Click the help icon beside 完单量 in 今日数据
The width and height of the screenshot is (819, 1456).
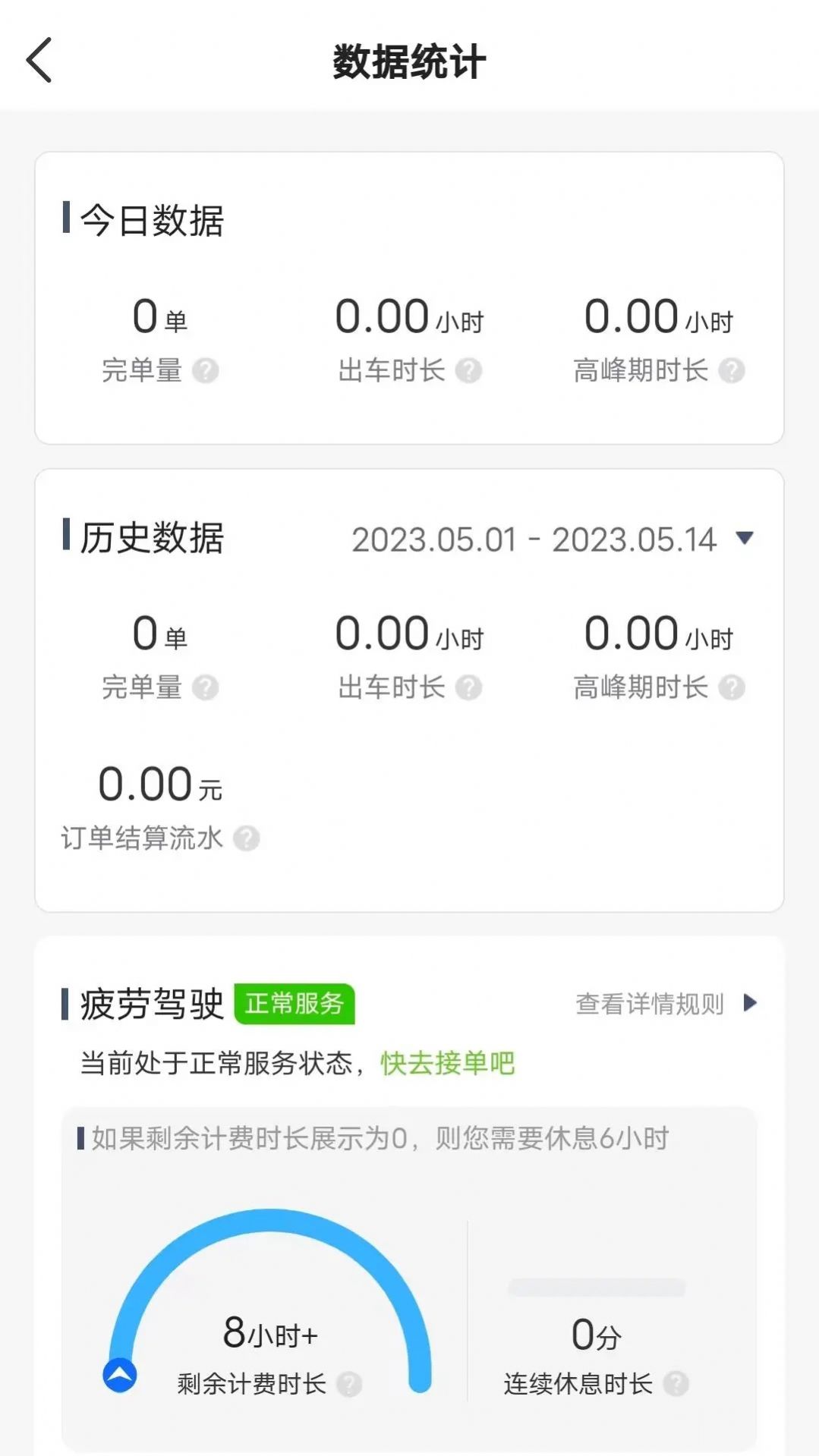206,371
